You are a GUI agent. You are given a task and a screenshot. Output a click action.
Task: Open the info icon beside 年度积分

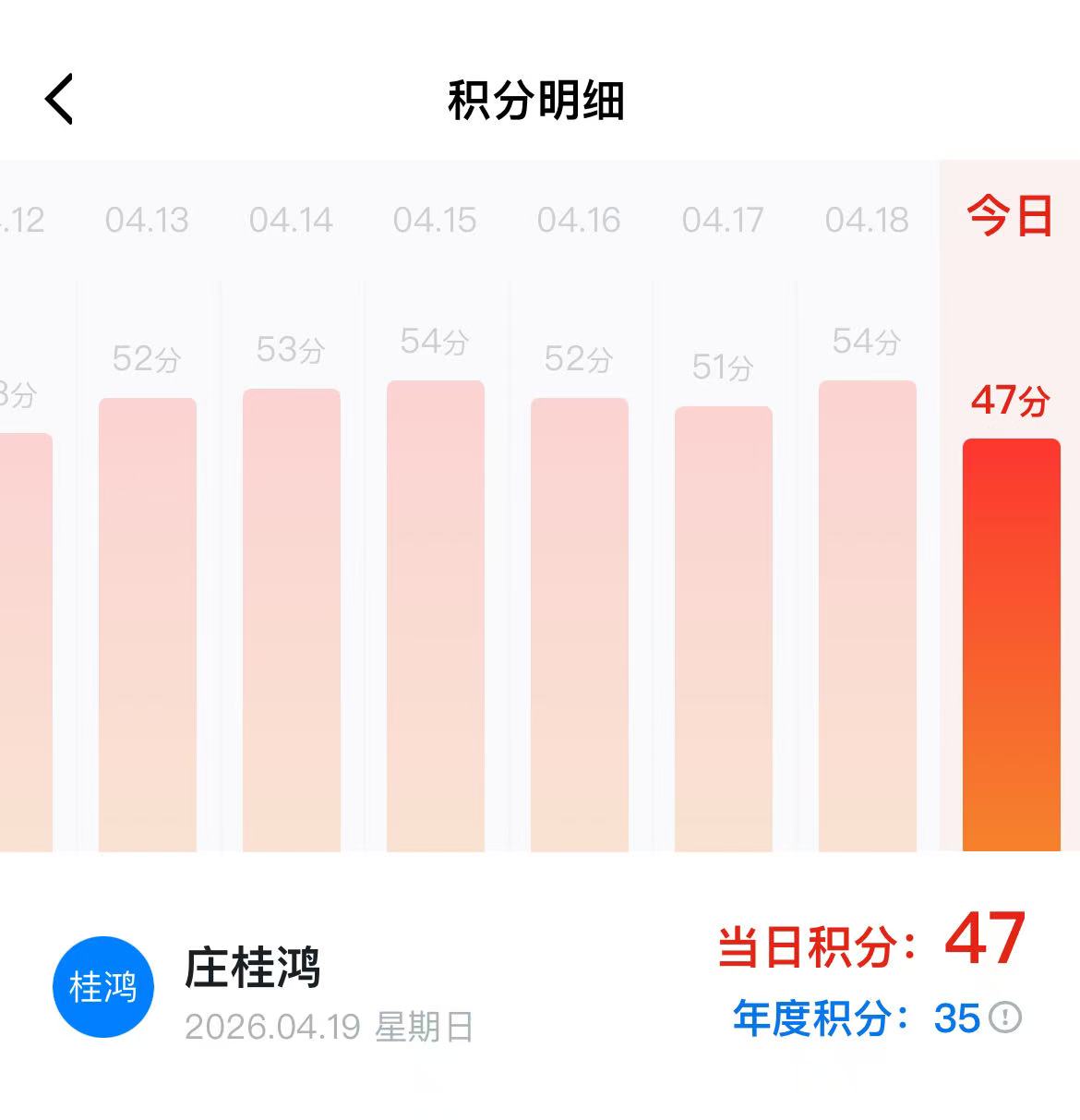1005,1018
